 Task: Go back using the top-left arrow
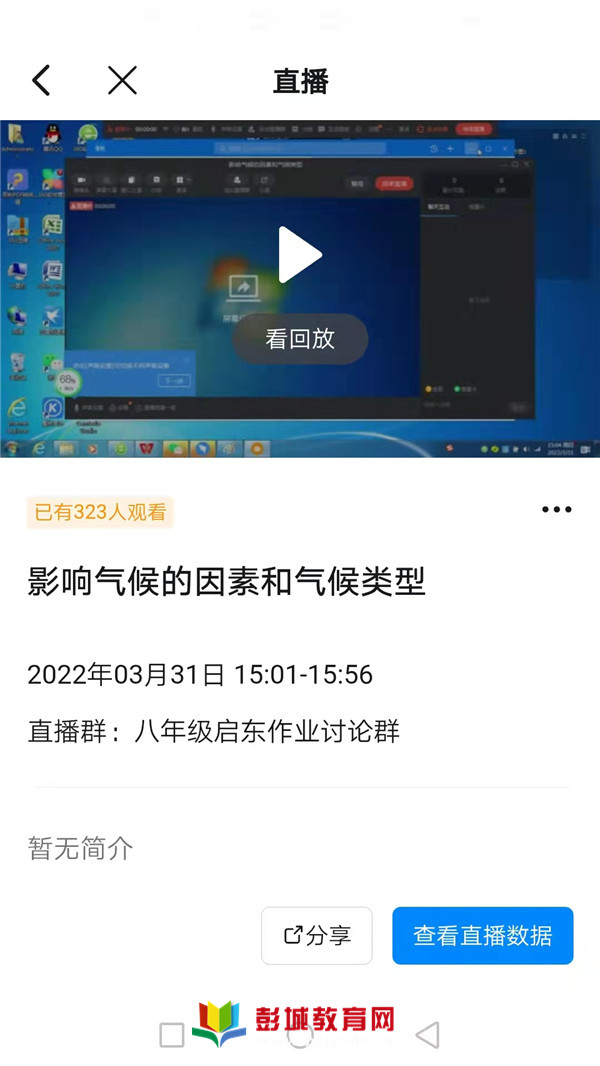(x=41, y=80)
